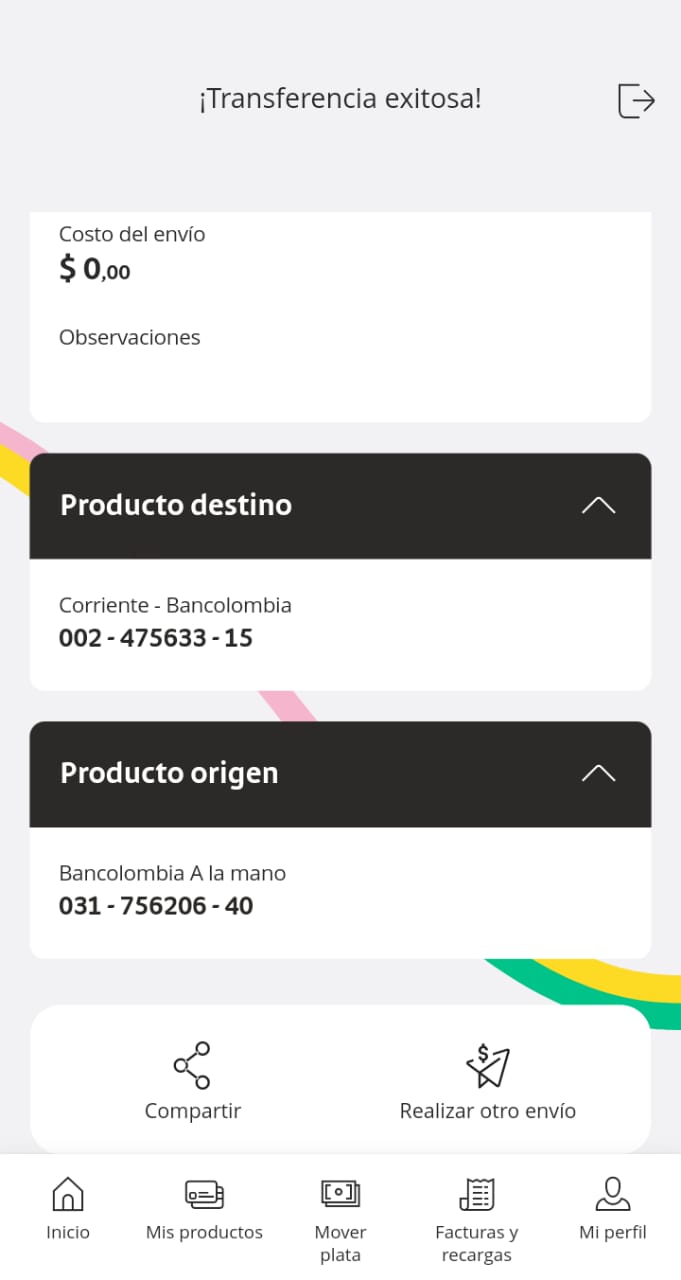Tap the logout icon in the header
Viewport: 681px width, 1280px height.
click(x=636, y=101)
